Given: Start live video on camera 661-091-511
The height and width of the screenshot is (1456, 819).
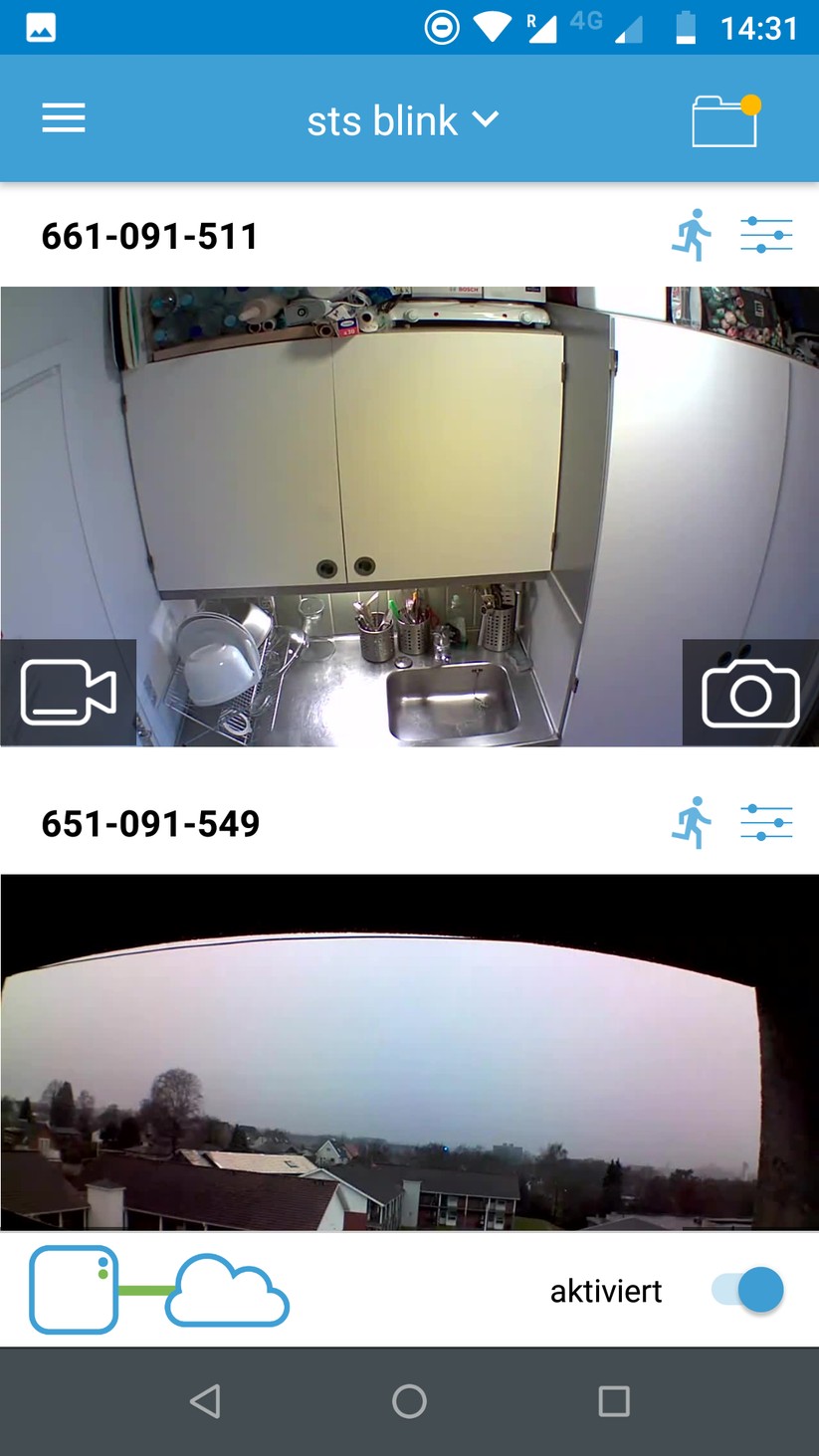Looking at the screenshot, I should tap(68, 693).
